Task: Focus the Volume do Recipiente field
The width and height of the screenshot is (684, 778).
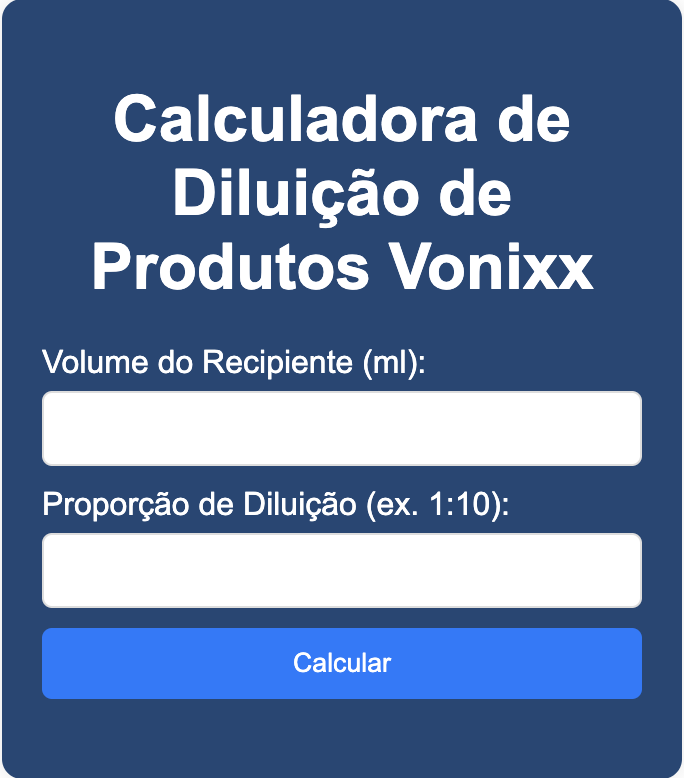Action: point(341,428)
